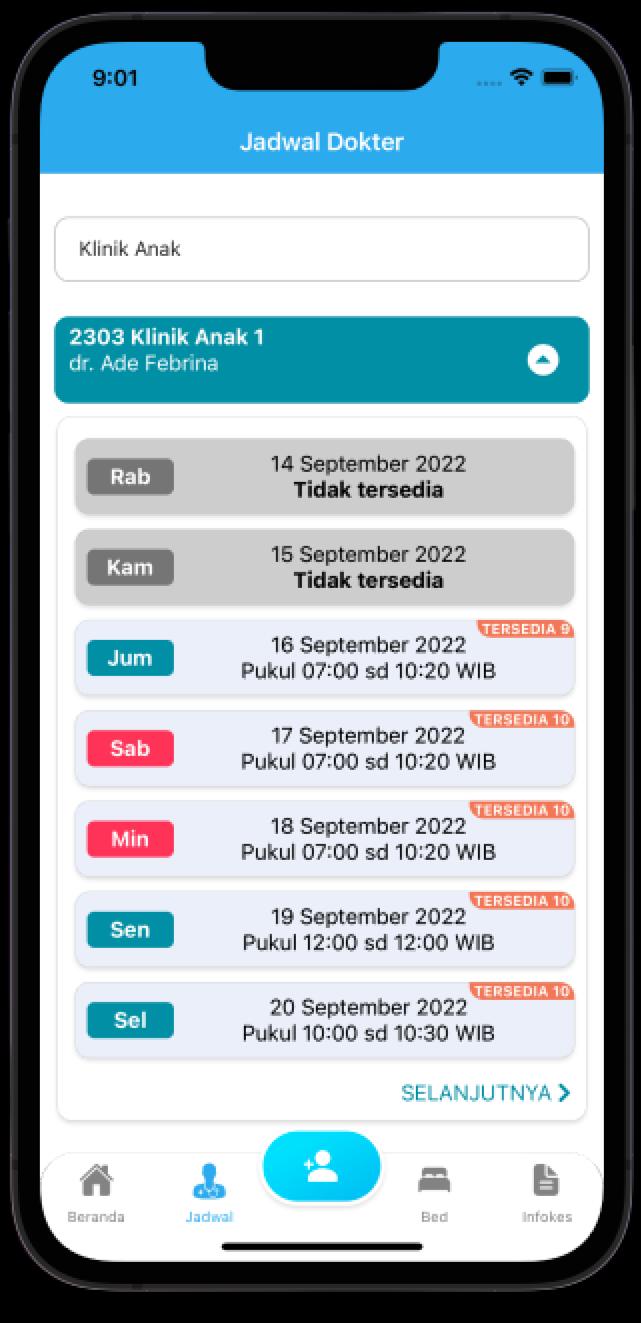
Task: Open the Sen 19 September 2022 slot
Action: click(325, 930)
